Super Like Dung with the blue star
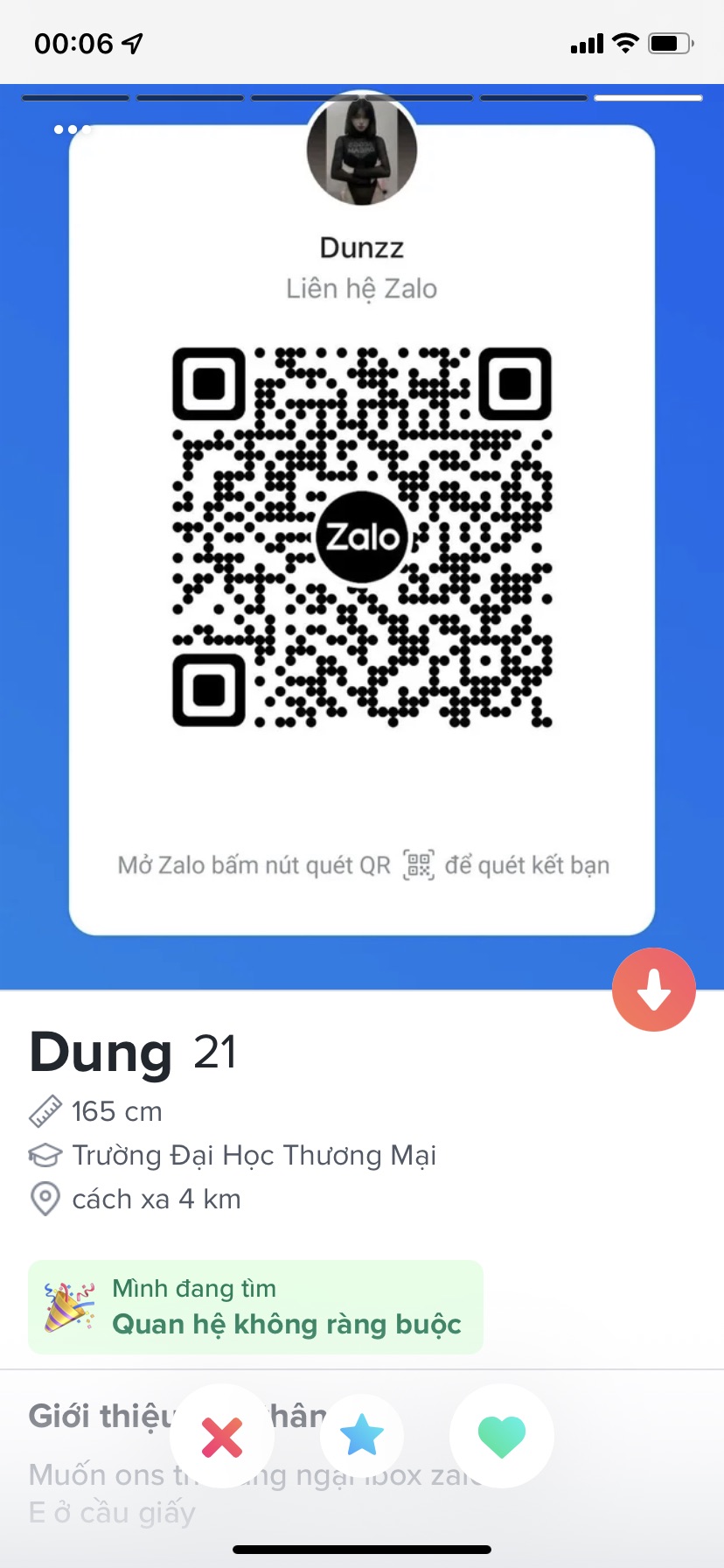Screen dimensions: 724x1568 click(x=361, y=1437)
